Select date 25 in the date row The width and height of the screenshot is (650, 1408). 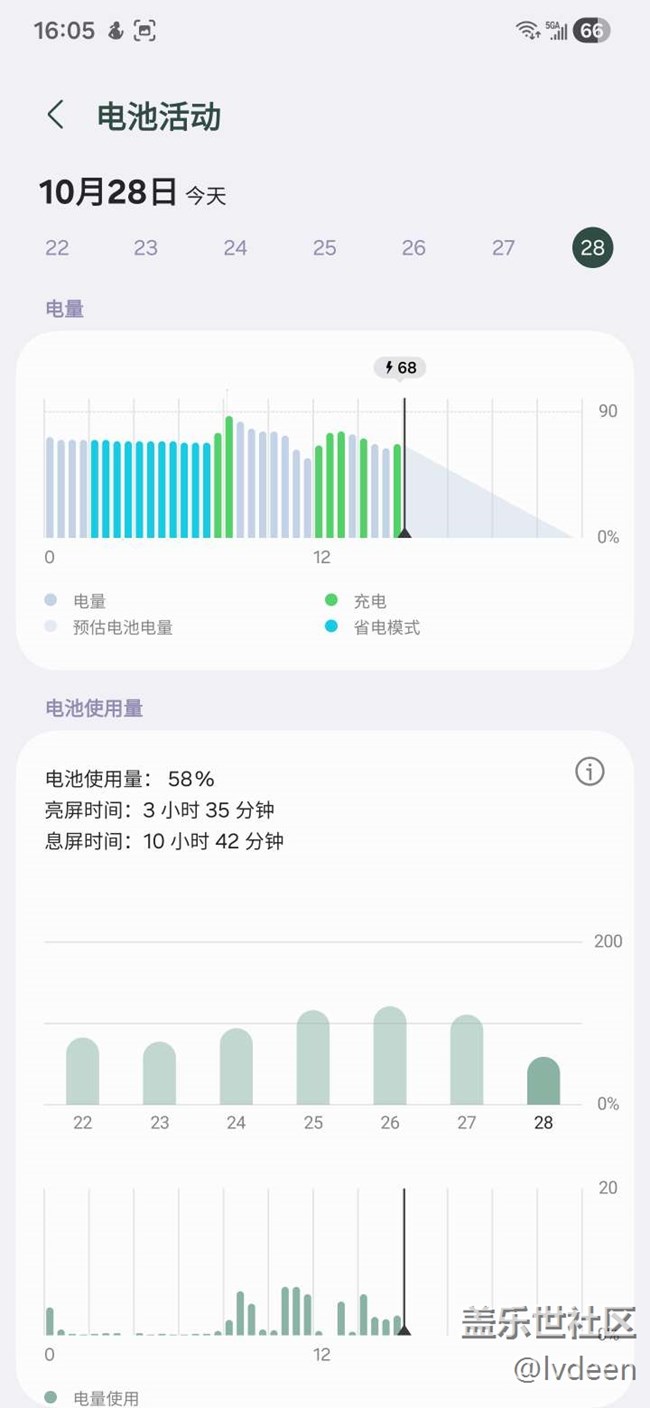(x=324, y=248)
